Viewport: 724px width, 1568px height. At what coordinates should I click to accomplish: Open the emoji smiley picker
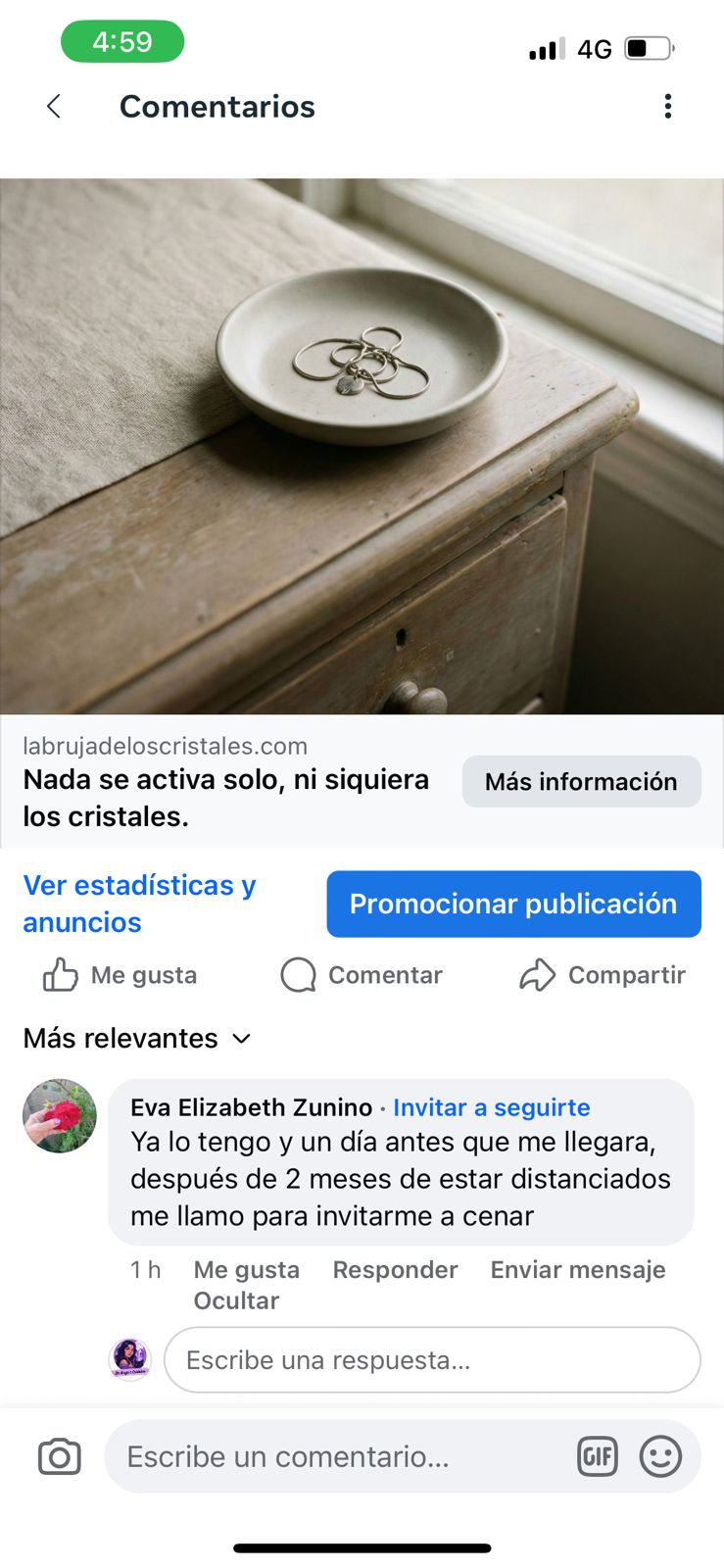pyautogui.click(x=660, y=1456)
